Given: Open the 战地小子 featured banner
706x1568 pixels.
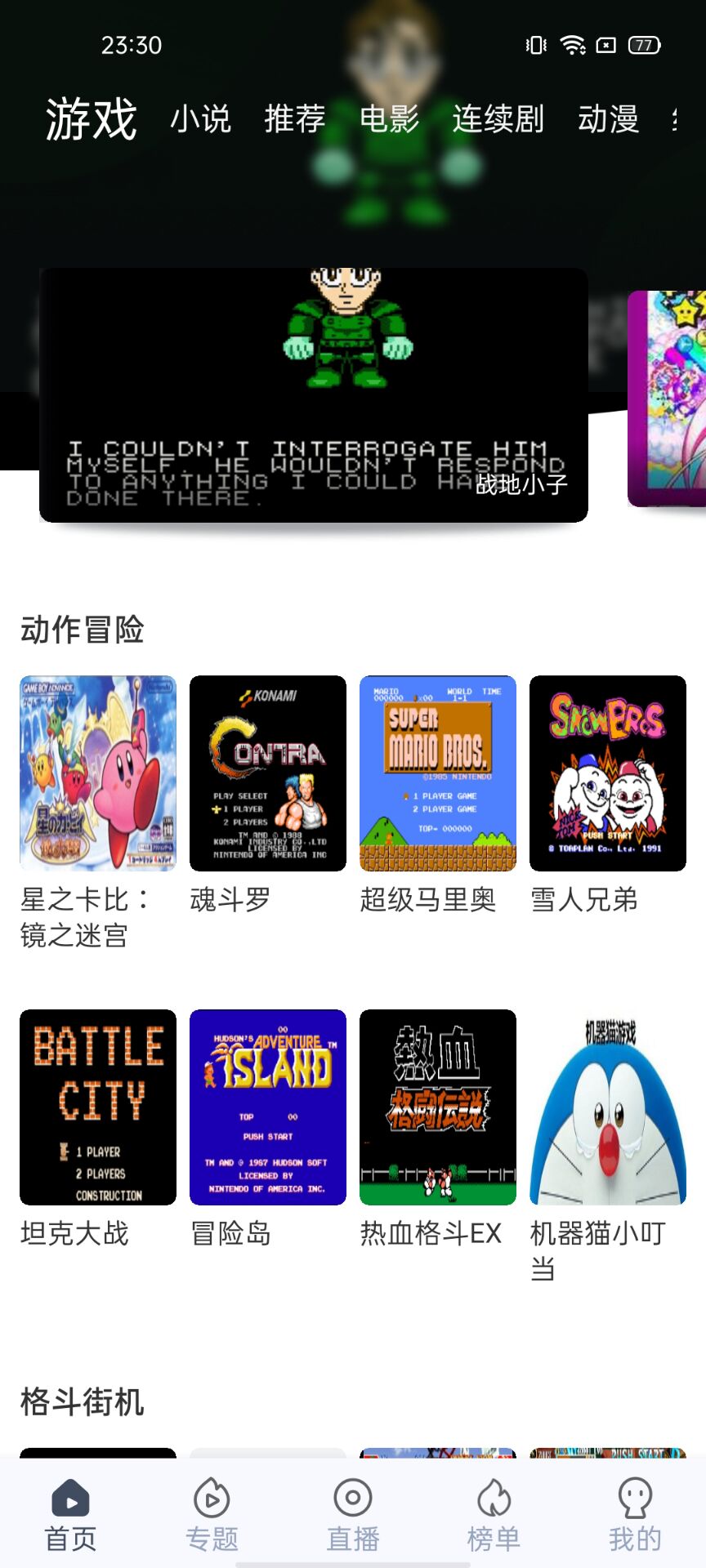Looking at the screenshot, I should point(314,395).
